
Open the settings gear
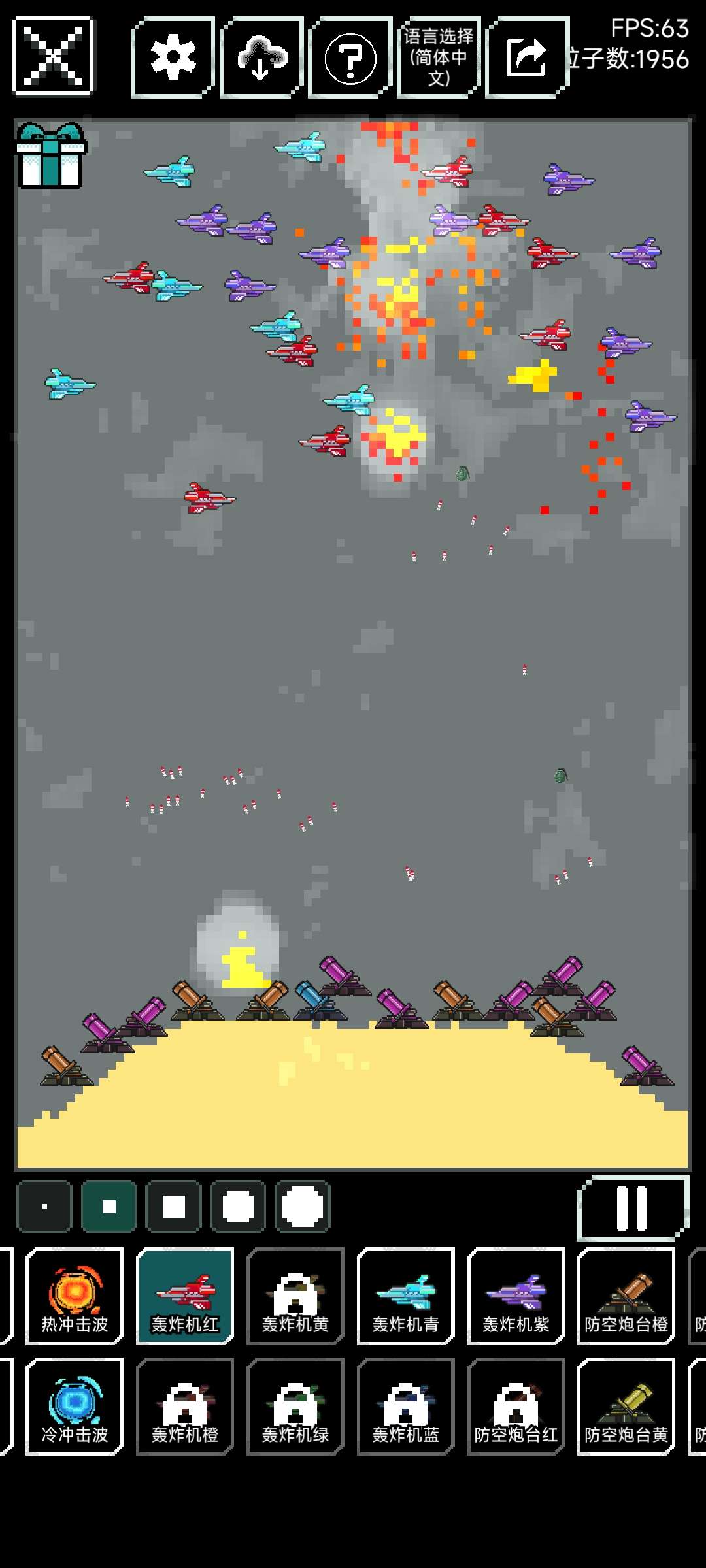[x=173, y=58]
